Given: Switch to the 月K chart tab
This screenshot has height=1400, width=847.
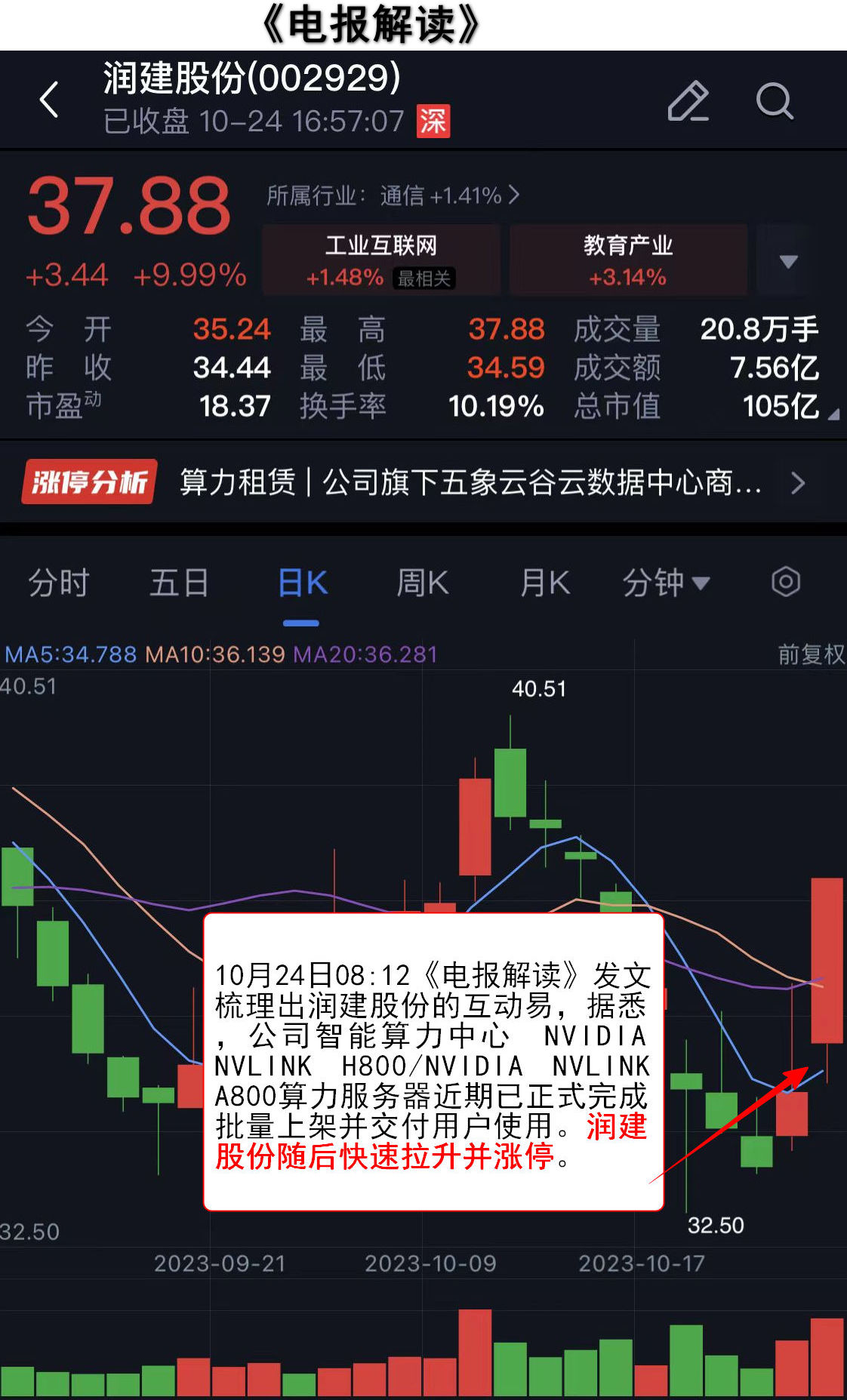Looking at the screenshot, I should click(x=544, y=583).
